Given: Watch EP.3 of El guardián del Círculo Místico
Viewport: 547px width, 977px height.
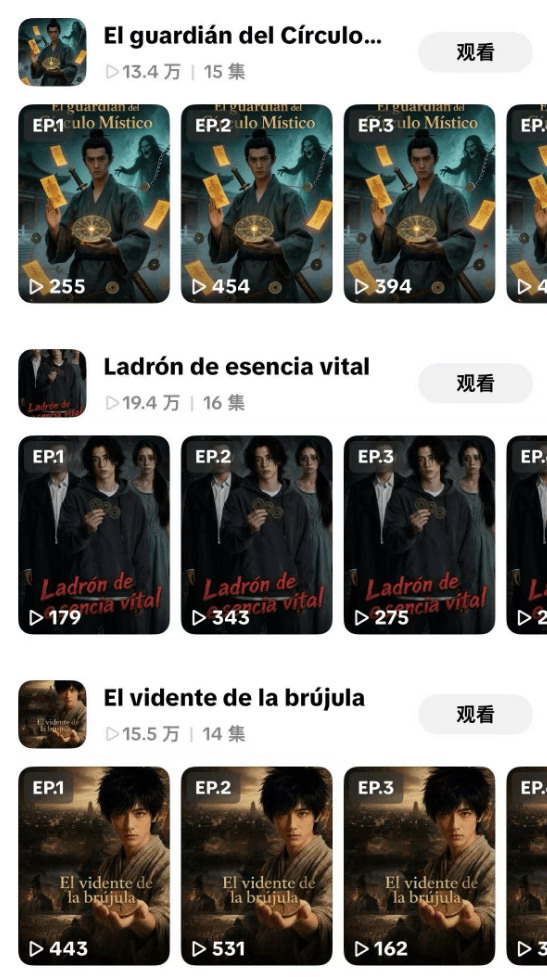Looking at the screenshot, I should 419,204.
